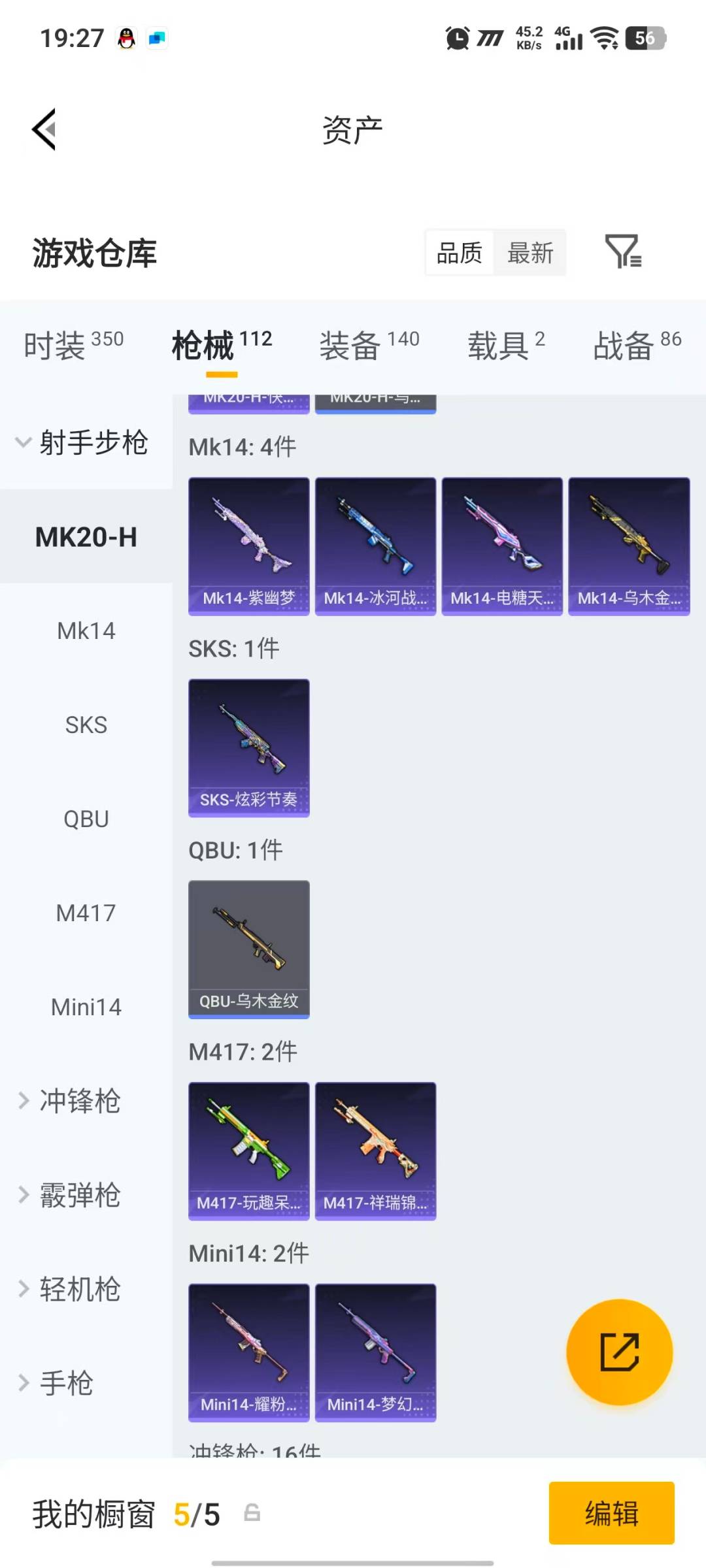The height and width of the screenshot is (1568, 706).
Task: Tap the lock icon beside 我的橱窗
Action: tap(252, 1516)
